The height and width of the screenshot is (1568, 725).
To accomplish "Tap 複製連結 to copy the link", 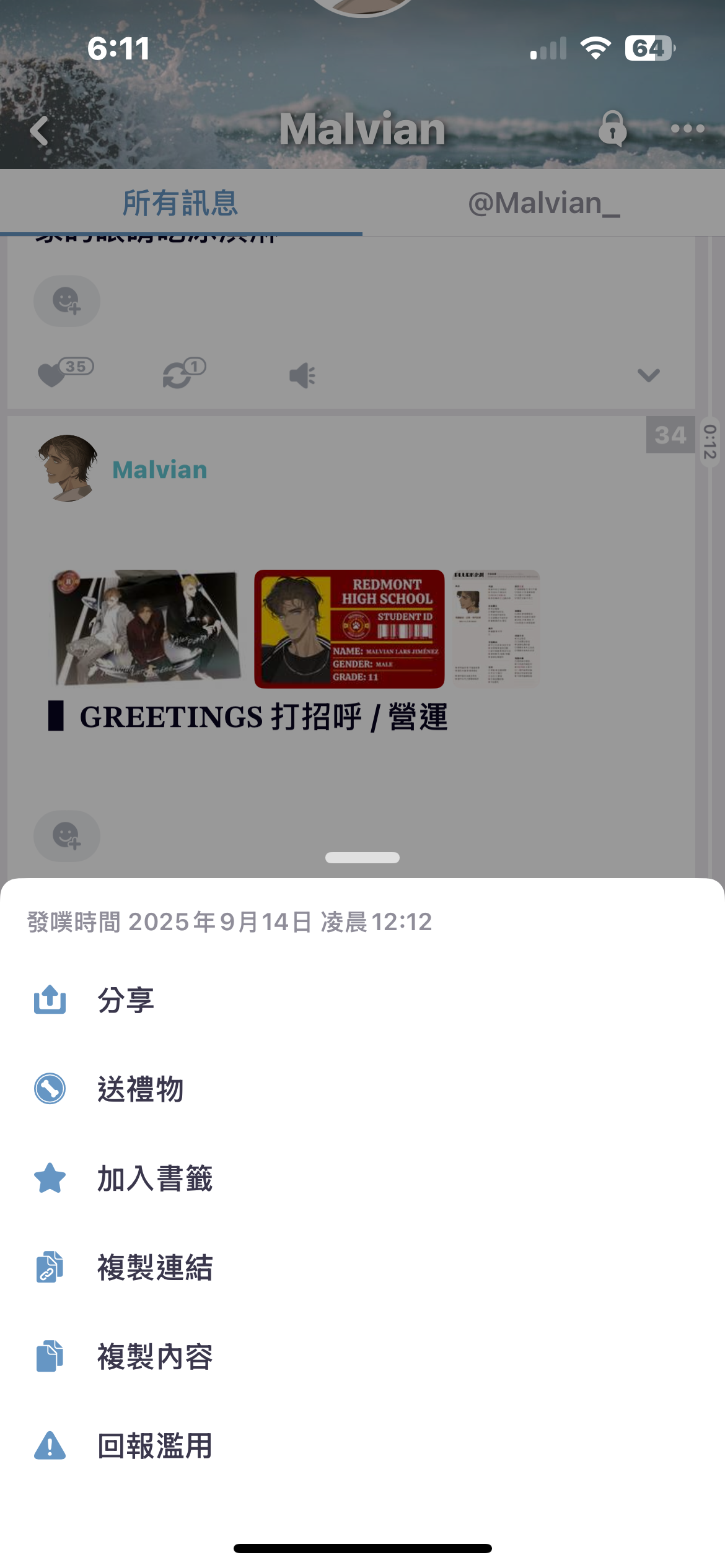I will tap(154, 1268).
